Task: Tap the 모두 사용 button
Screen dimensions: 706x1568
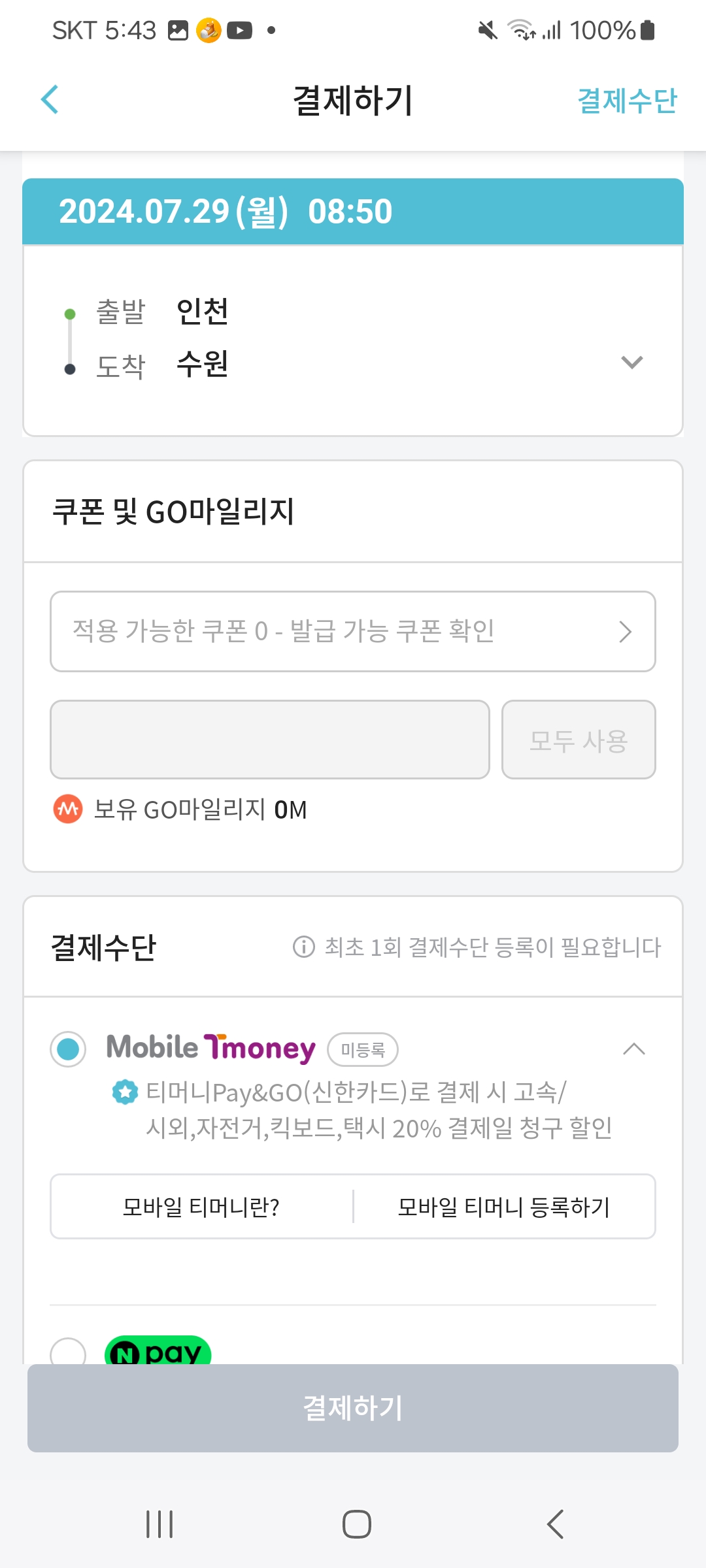Action: 579,740
